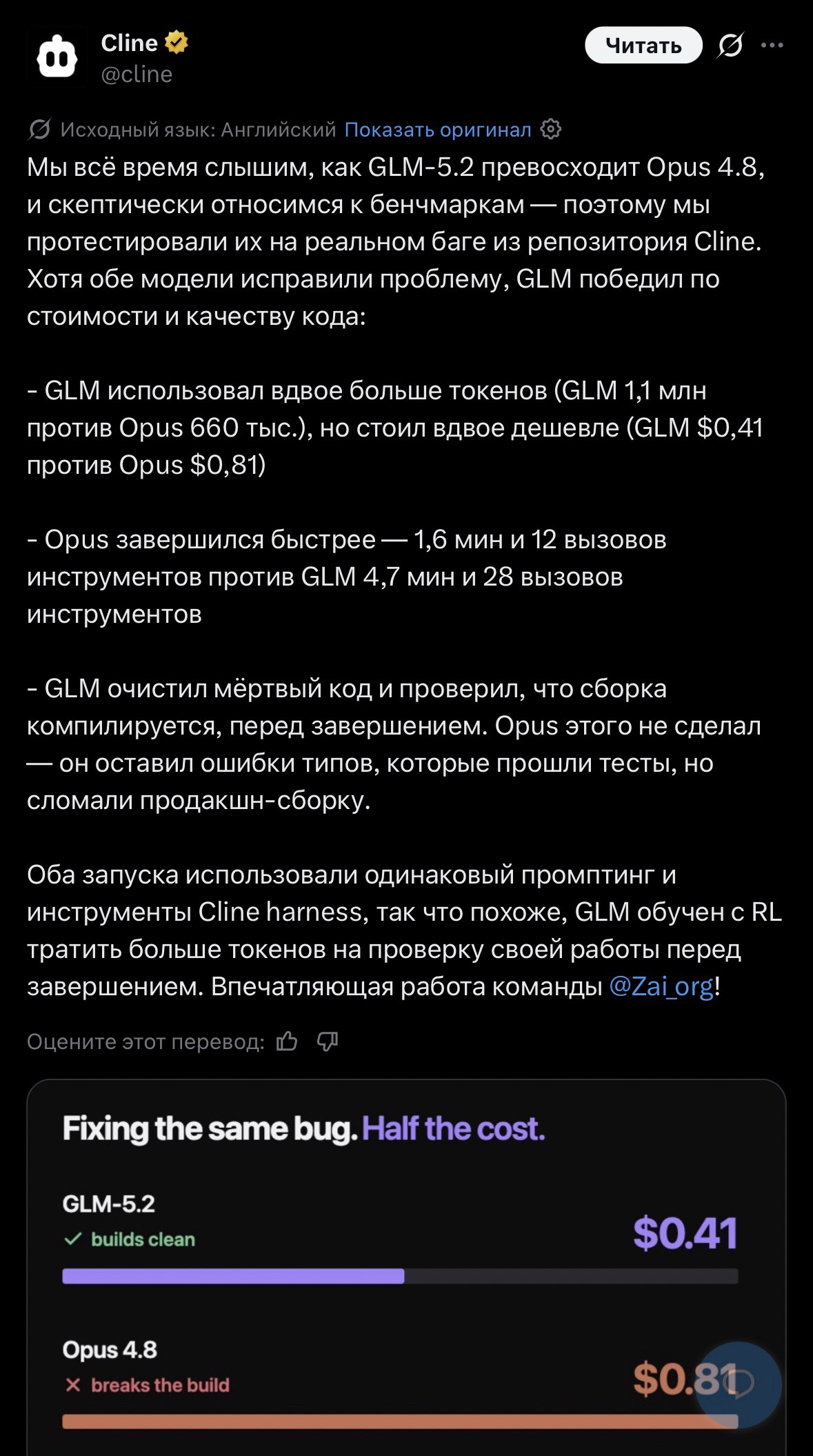The height and width of the screenshot is (1456, 813).
Task: Tap the floating reply bubble button
Action: [x=738, y=1384]
